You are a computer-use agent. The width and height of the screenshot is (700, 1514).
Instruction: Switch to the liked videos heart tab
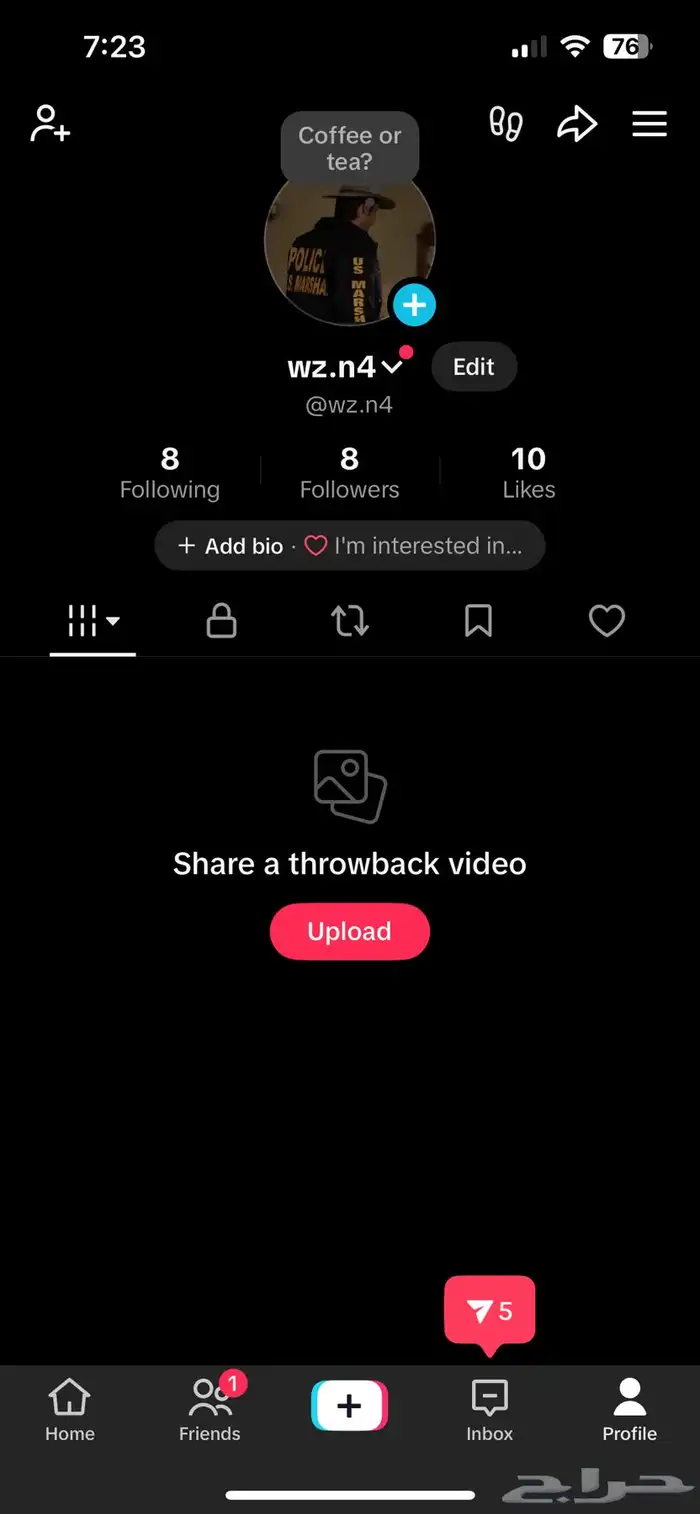pyautogui.click(x=606, y=621)
